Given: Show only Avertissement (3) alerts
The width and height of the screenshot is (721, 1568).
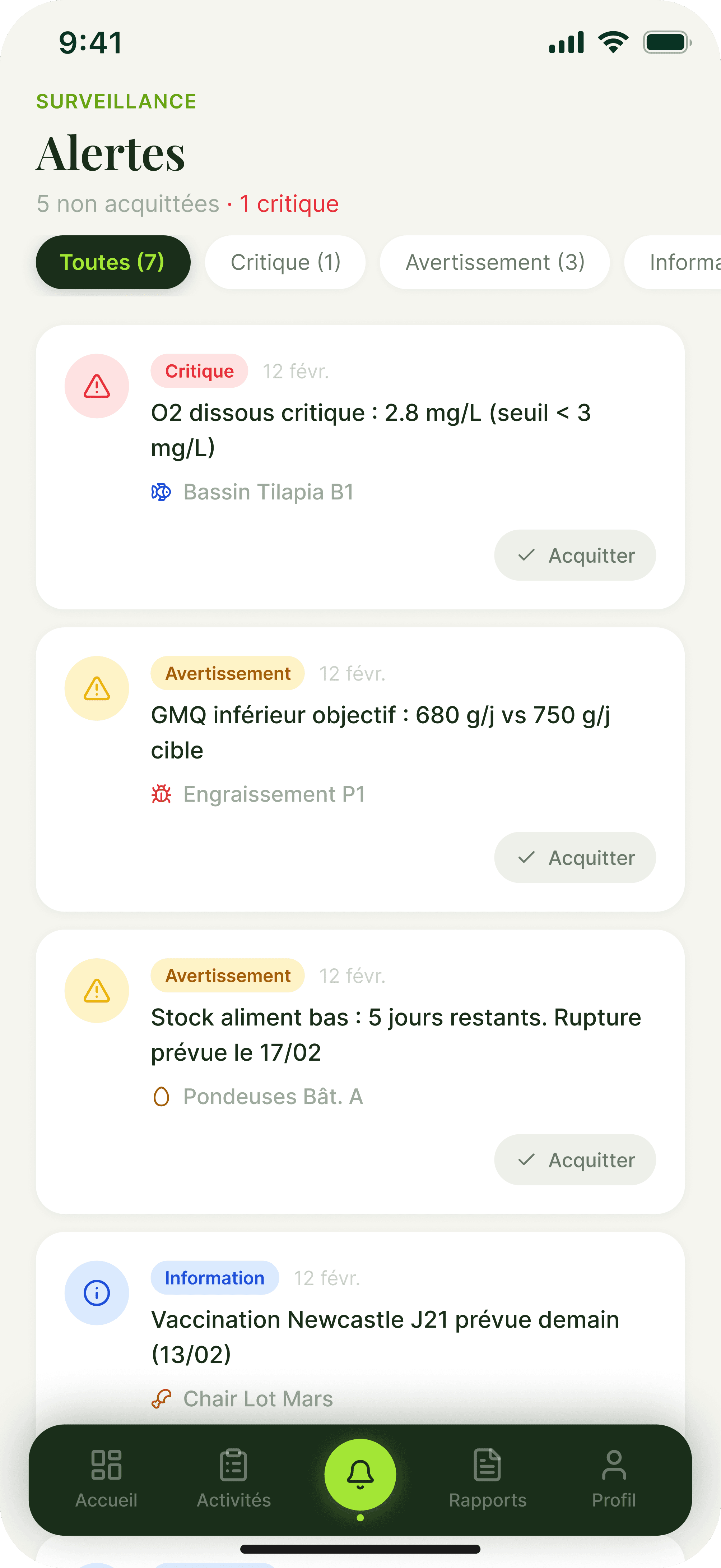Looking at the screenshot, I should (494, 262).
